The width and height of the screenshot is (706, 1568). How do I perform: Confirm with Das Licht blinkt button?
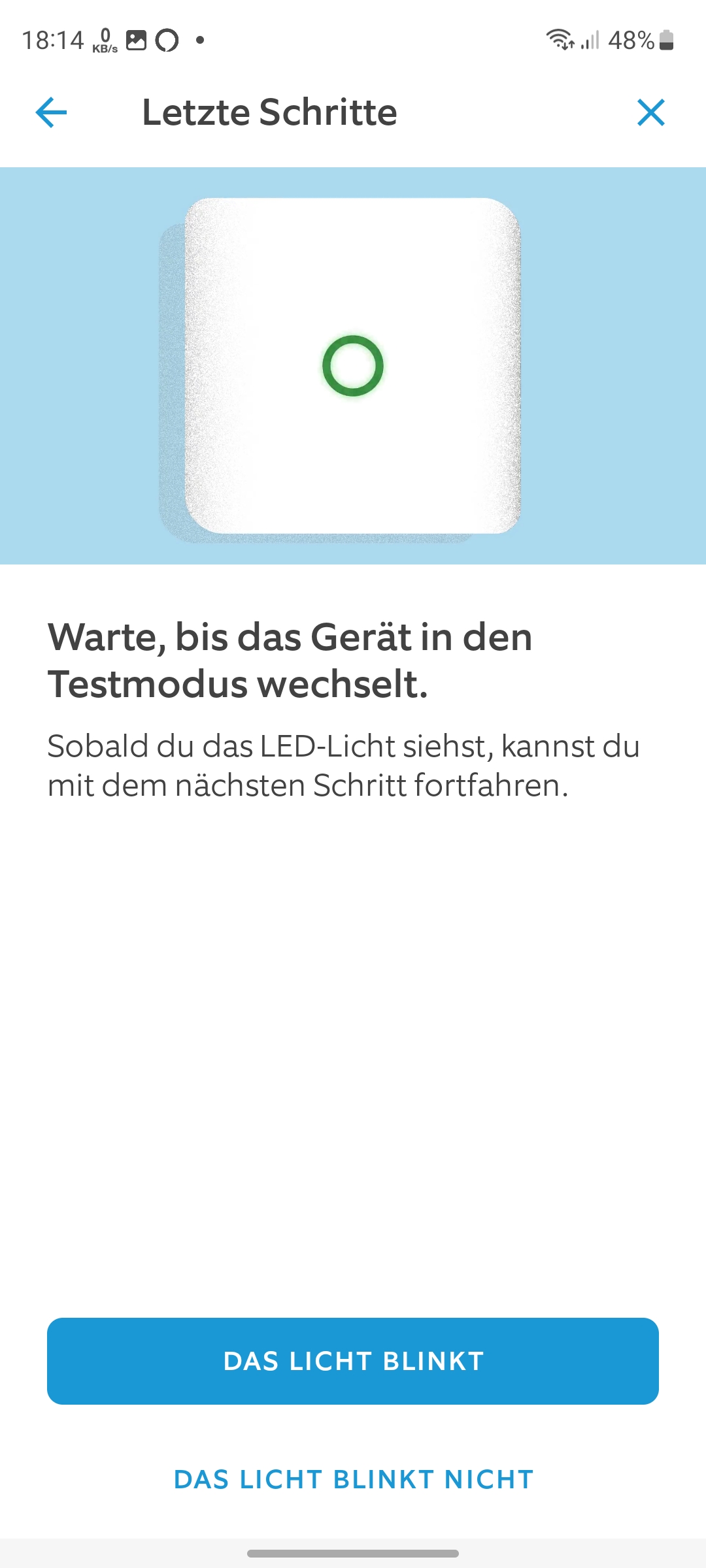[353, 1361]
